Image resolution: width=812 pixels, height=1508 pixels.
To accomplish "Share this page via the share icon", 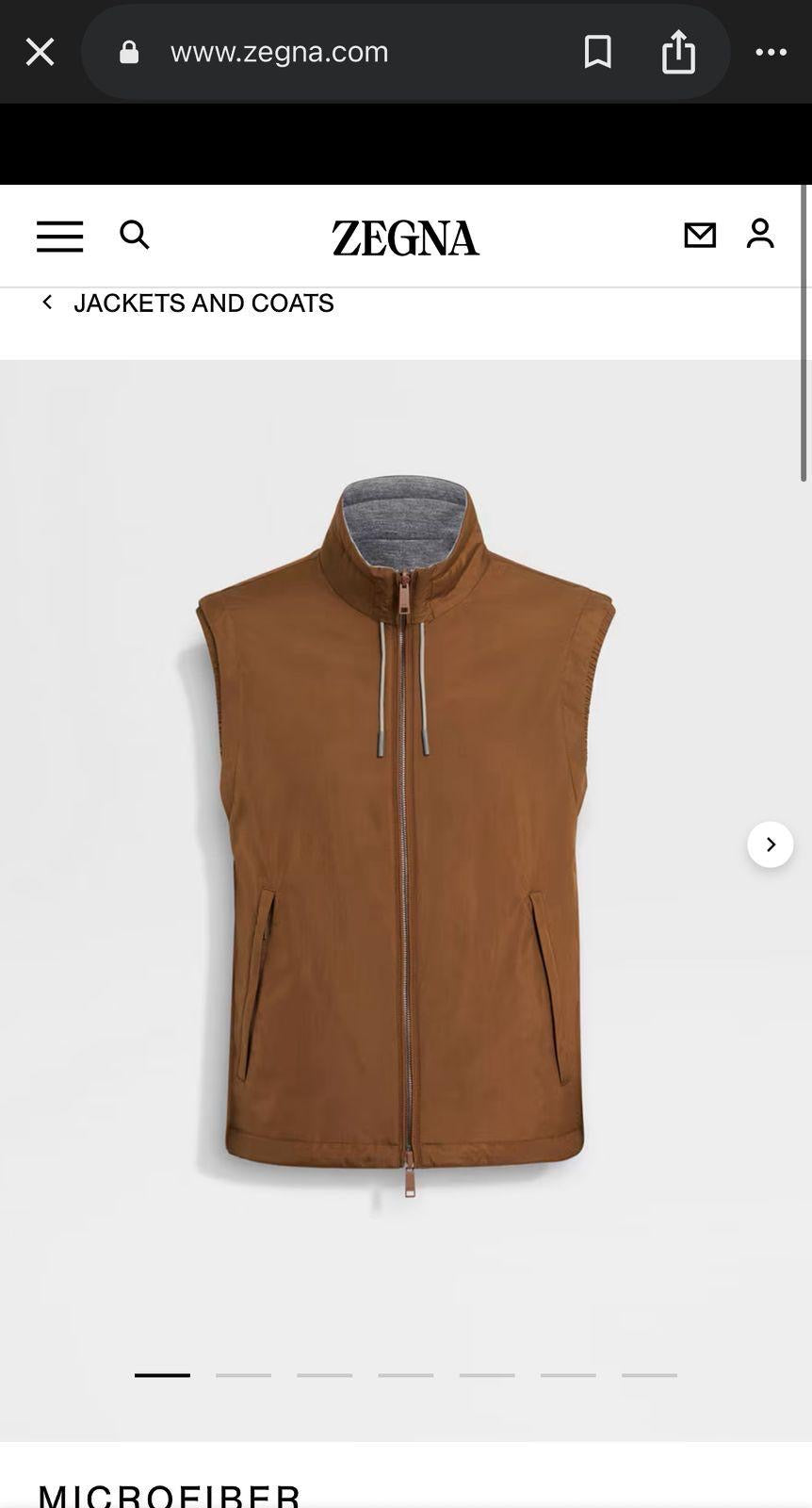I will click(x=678, y=52).
